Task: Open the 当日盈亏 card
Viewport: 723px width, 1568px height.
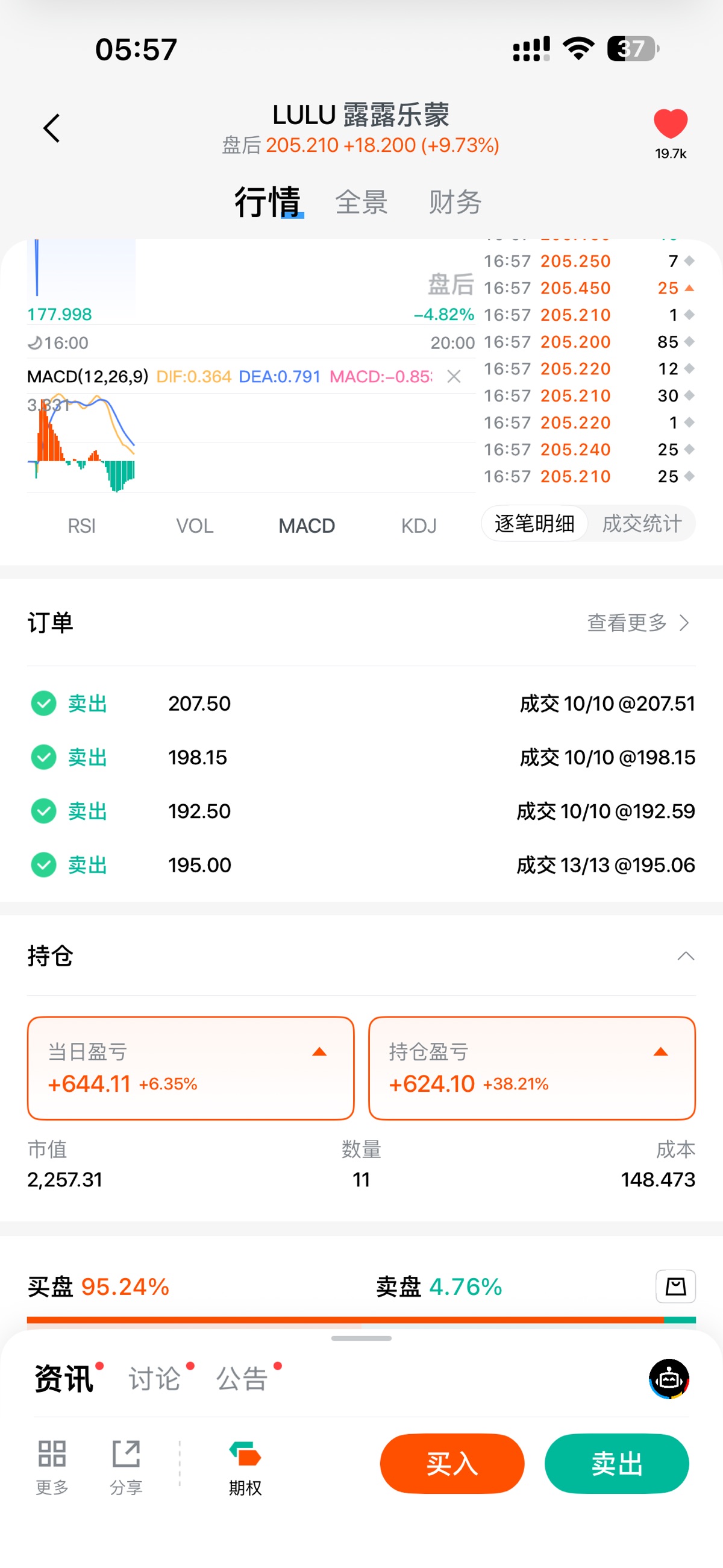Action: tap(190, 1068)
